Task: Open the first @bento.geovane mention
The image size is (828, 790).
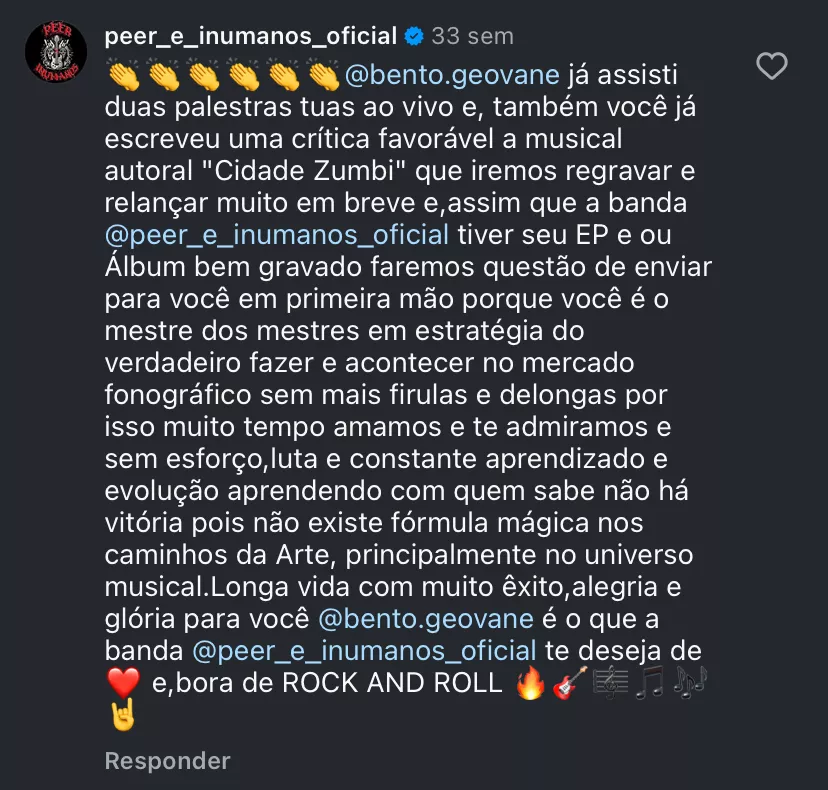Action: coord(454,75)
